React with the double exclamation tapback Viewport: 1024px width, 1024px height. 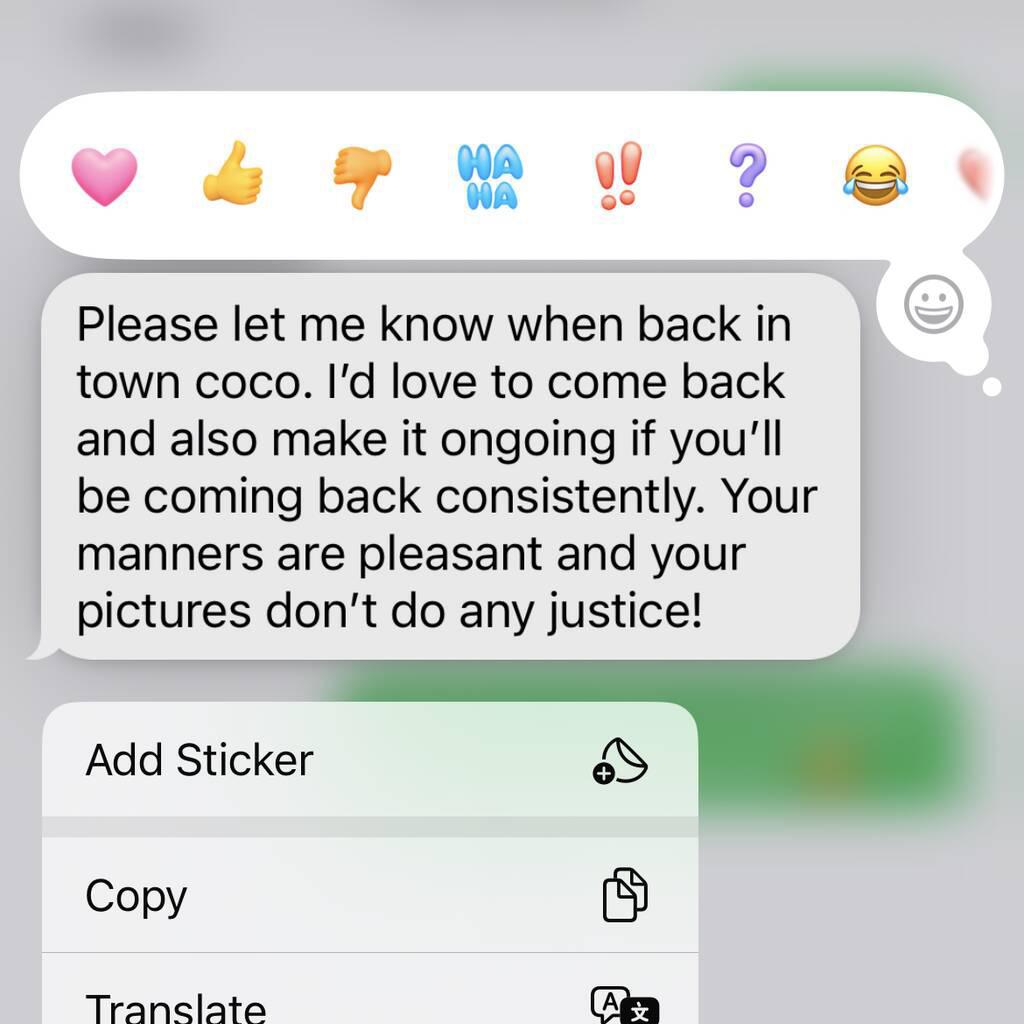618,176
